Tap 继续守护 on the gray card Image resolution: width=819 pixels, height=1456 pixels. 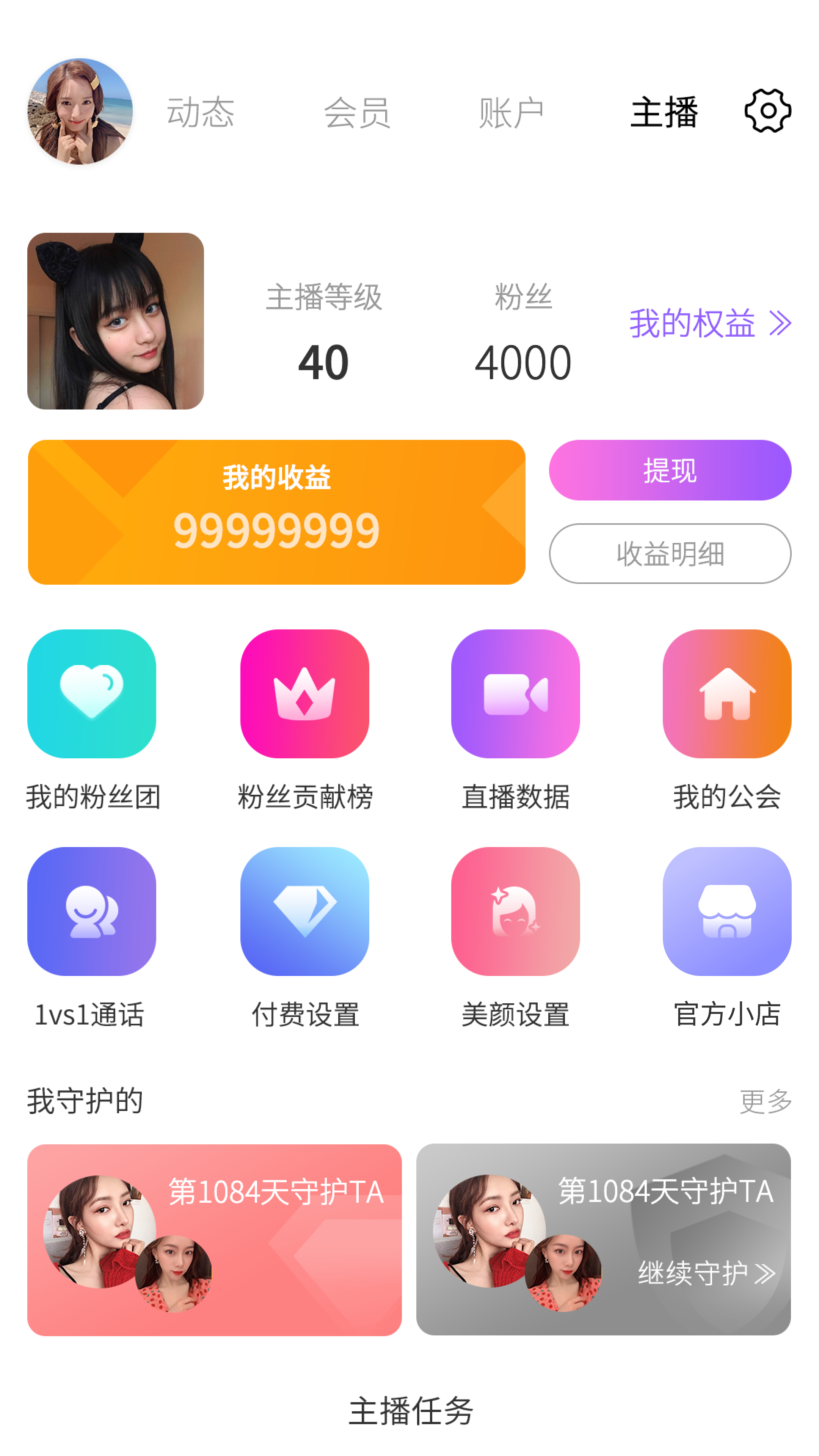[x=706, y=1273]
